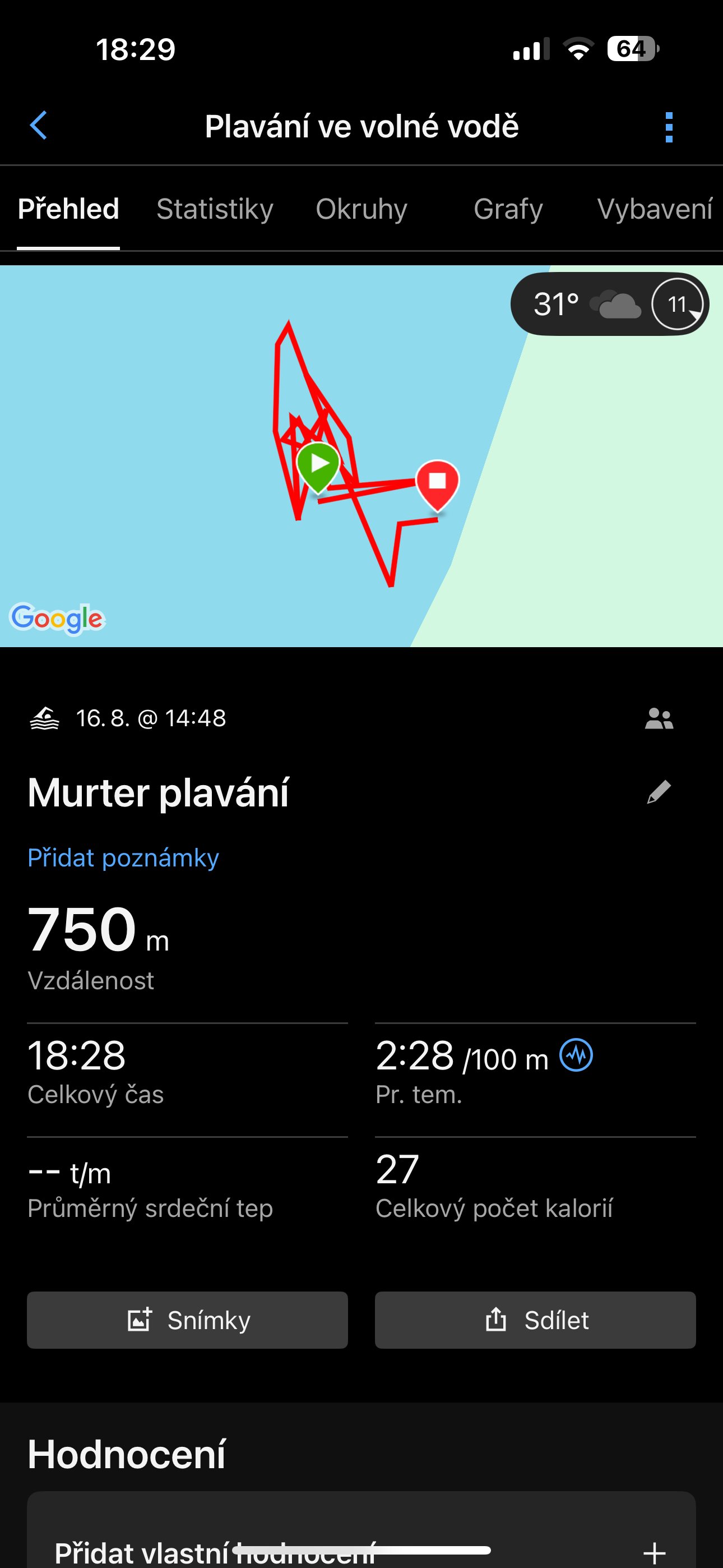Open the pace info icon next to 2:28
Image resolution: width=723 pixels, height=1568 pixels.
[x=576, y=1055]
